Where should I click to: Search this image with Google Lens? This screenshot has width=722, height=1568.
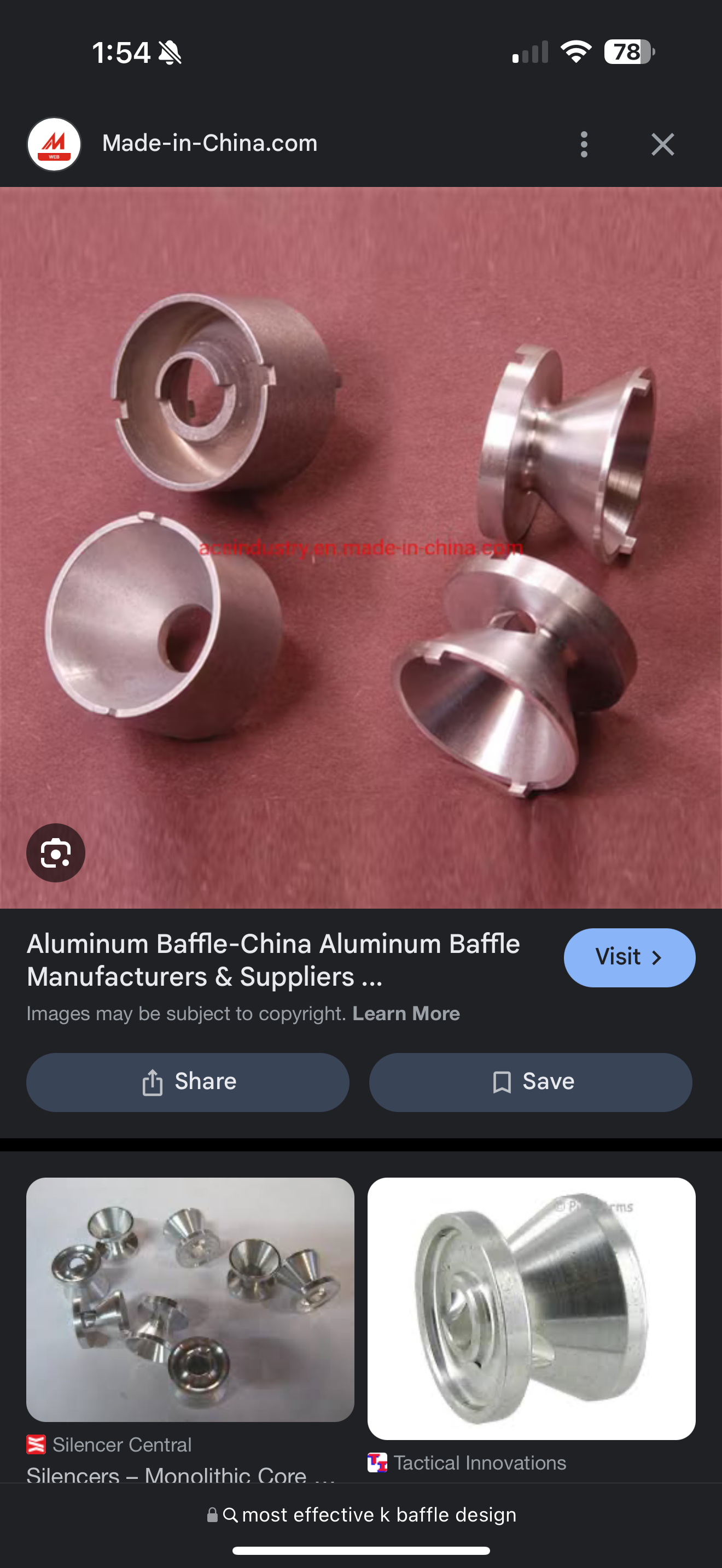pos(55,853)
